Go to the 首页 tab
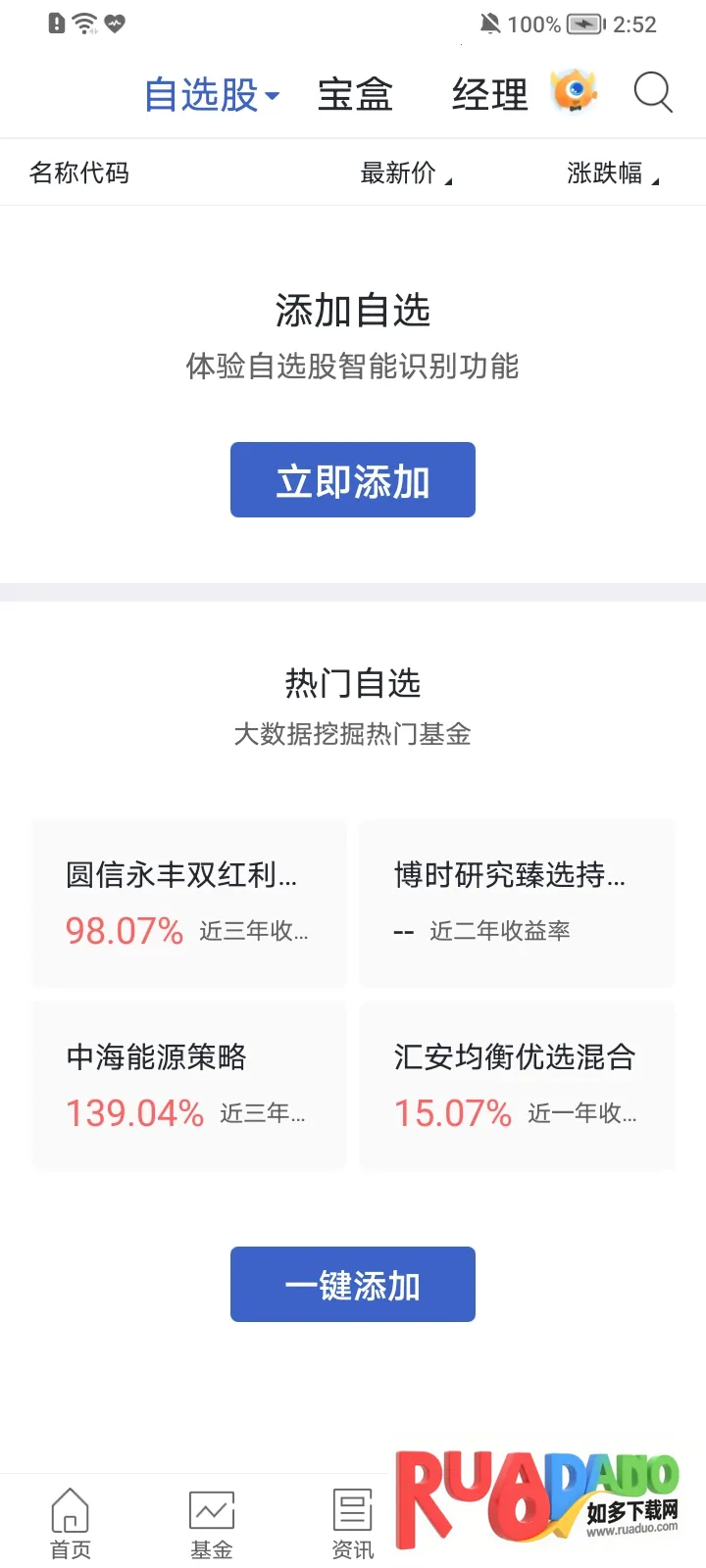This screenshot has width=706, height=1568. (x=71, y=1522)
